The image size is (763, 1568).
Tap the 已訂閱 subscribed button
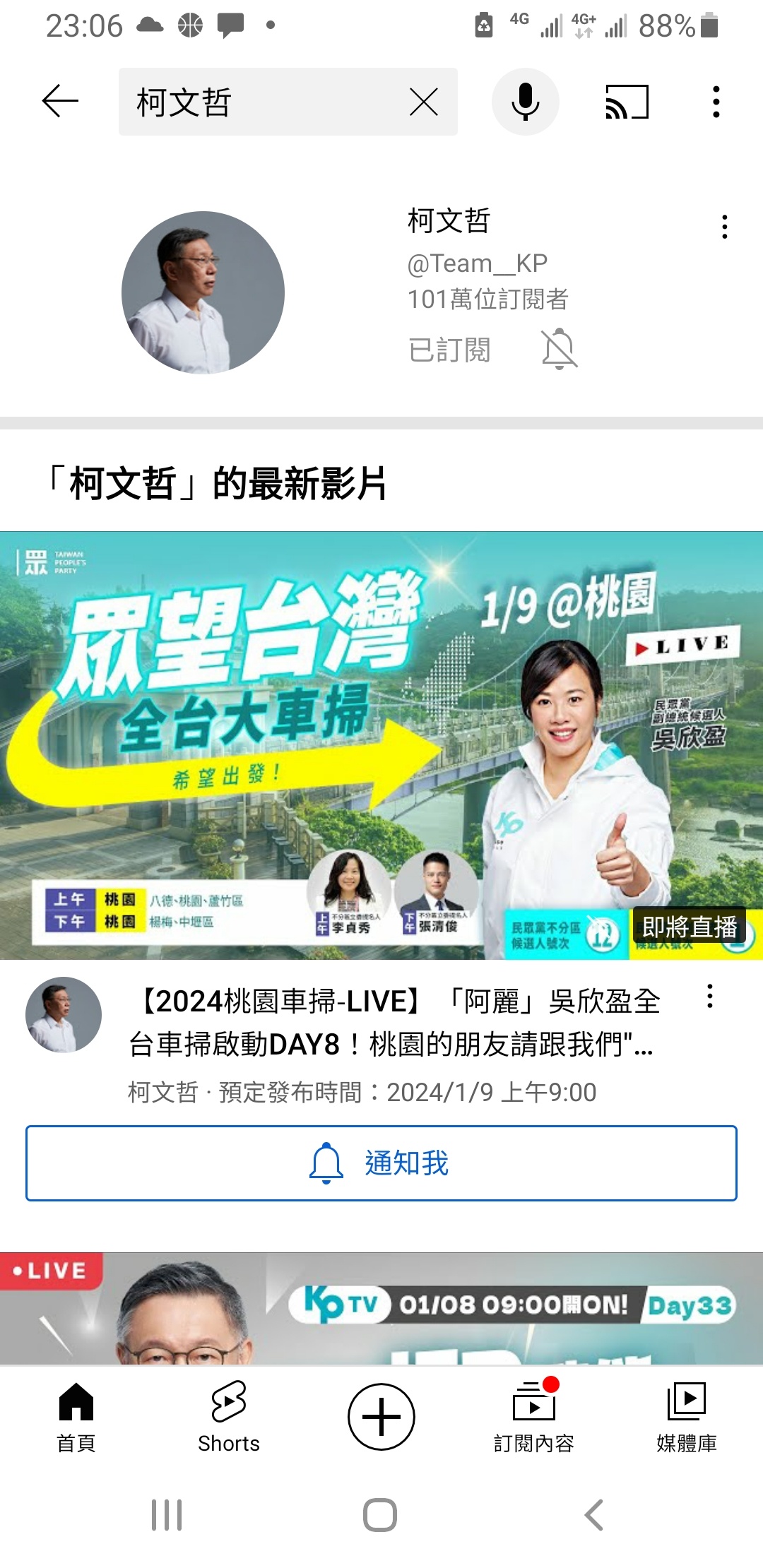coord(449,350)
